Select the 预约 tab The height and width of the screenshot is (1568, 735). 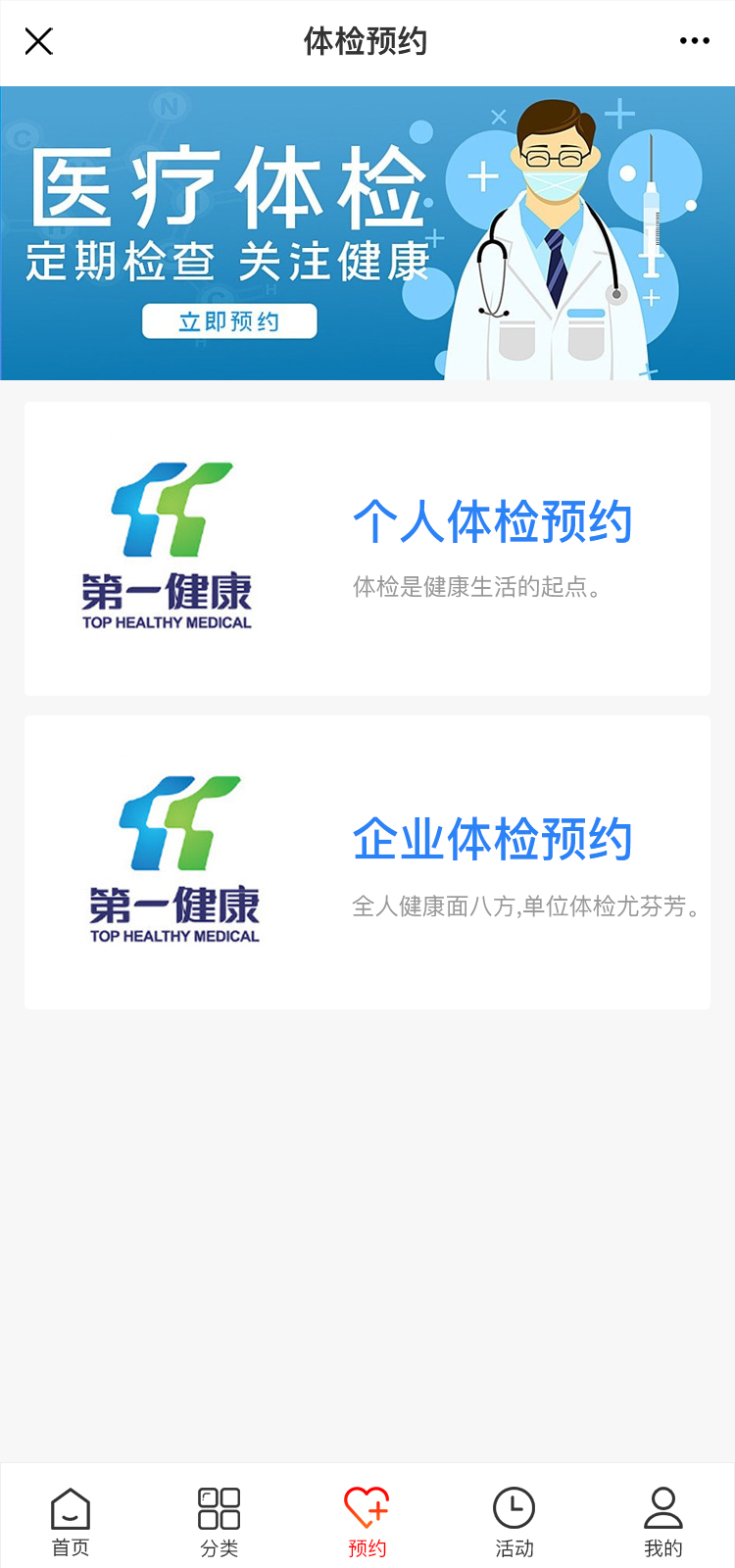[367, 1521]
